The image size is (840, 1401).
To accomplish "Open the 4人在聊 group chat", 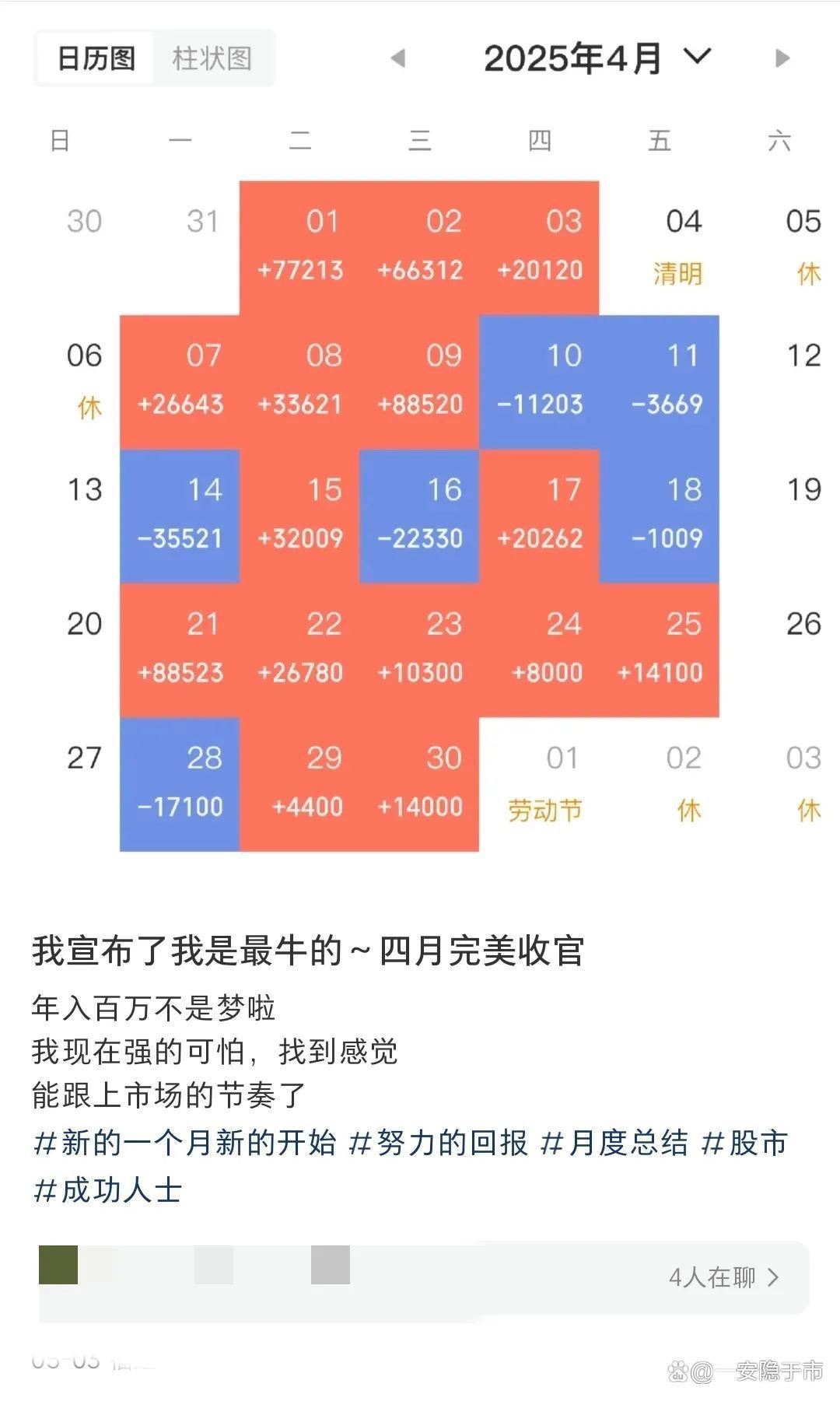I will 424,1277.
